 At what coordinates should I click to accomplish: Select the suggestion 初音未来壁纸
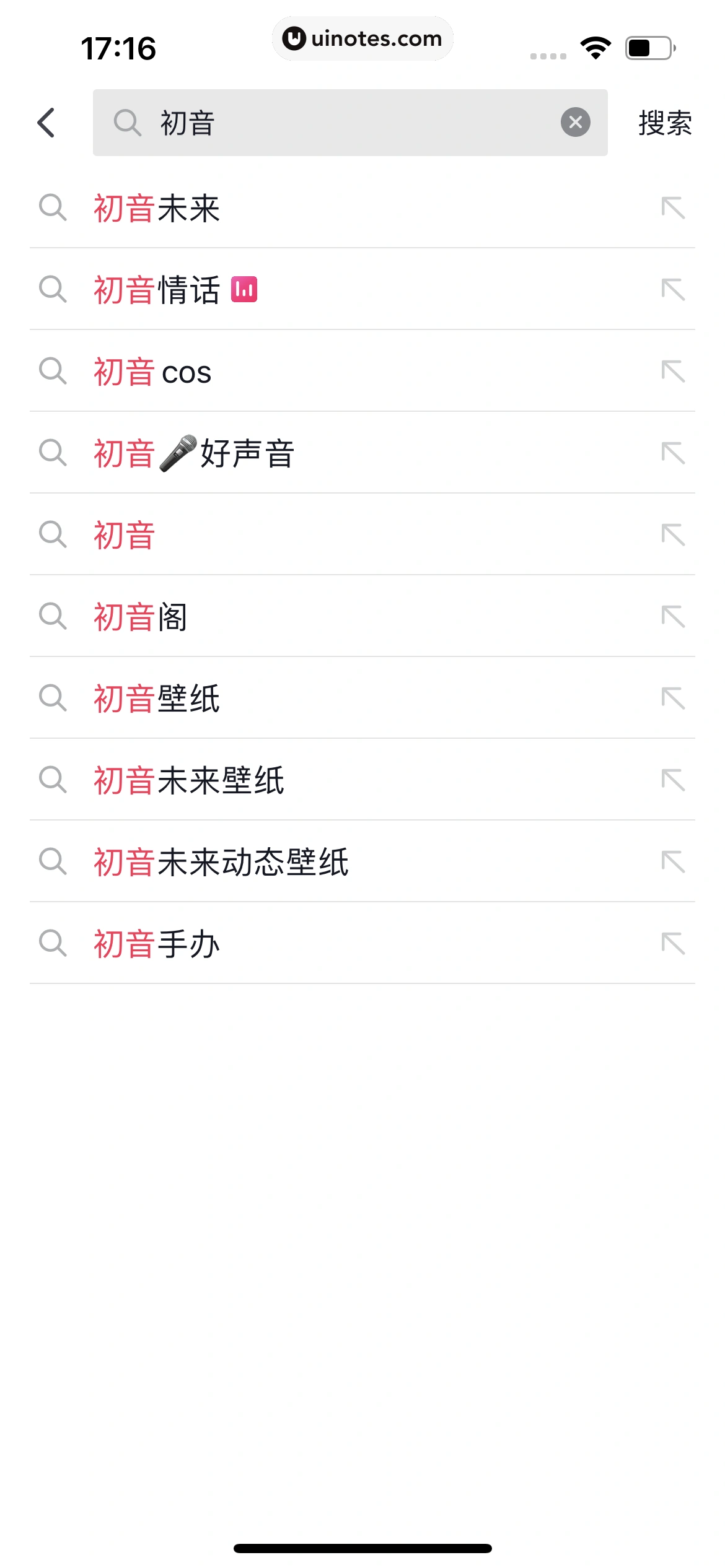(189, 780)
